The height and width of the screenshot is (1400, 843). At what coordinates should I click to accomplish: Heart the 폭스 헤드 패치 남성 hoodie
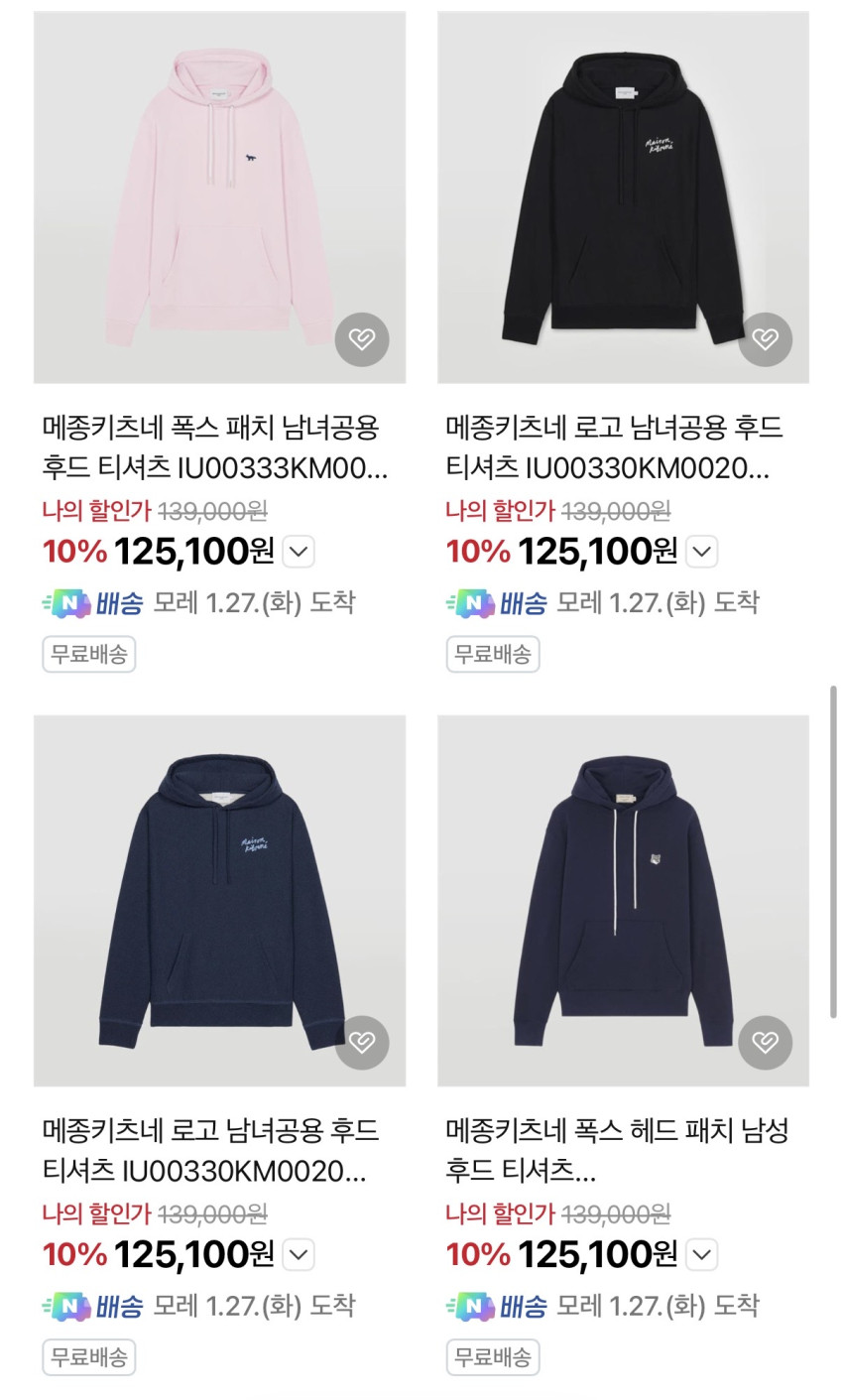[x=765, y=1042]
